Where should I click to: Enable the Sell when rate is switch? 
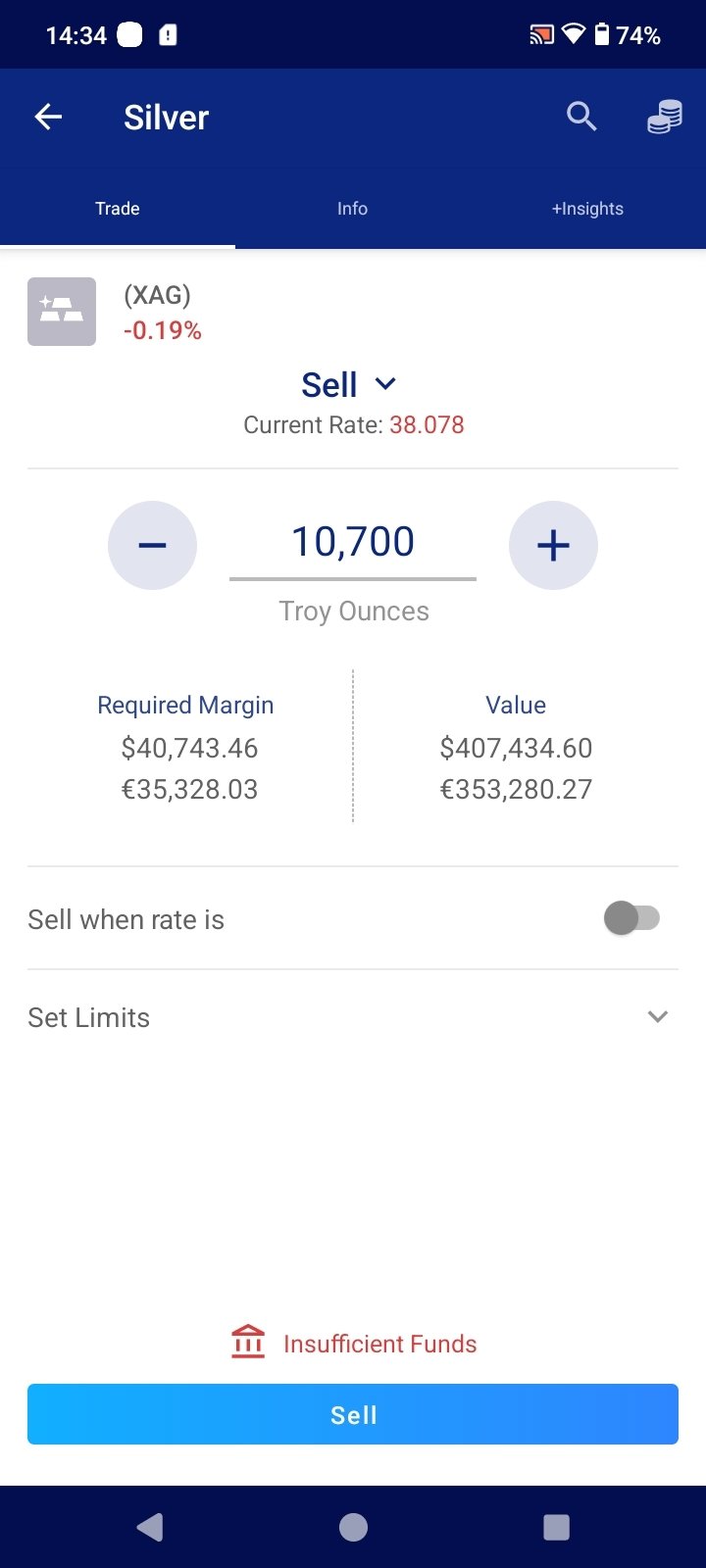(x=631, y=918)
